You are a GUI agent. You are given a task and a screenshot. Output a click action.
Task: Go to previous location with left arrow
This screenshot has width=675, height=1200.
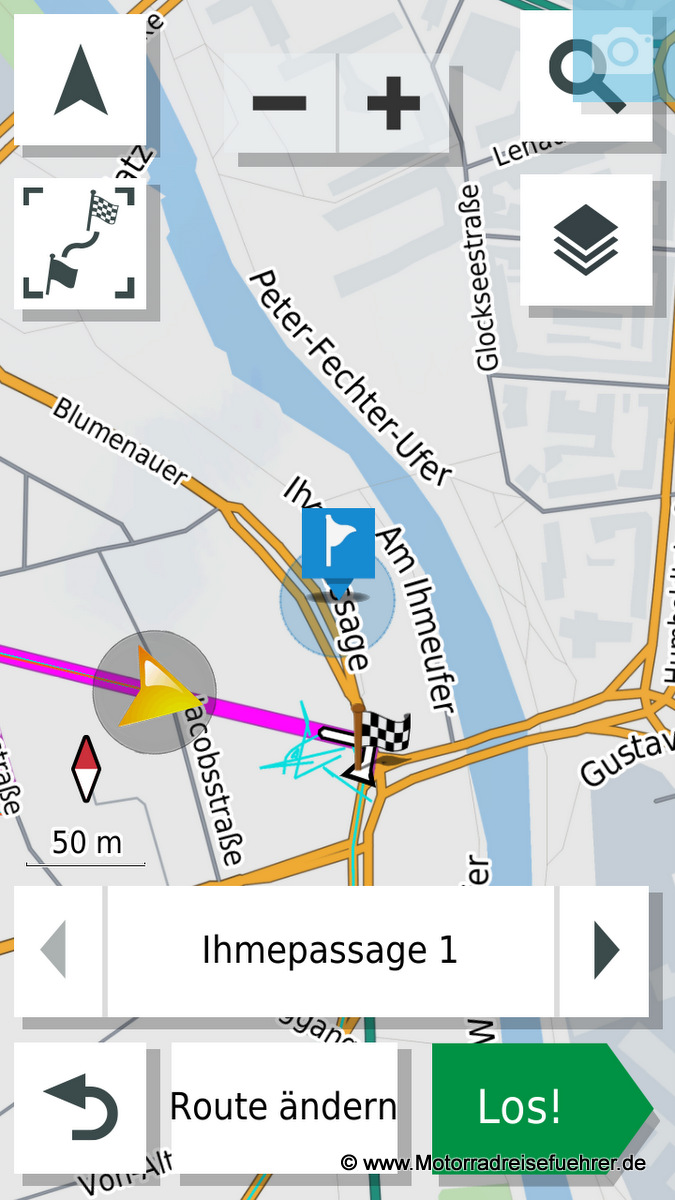(x=58, y=950)
